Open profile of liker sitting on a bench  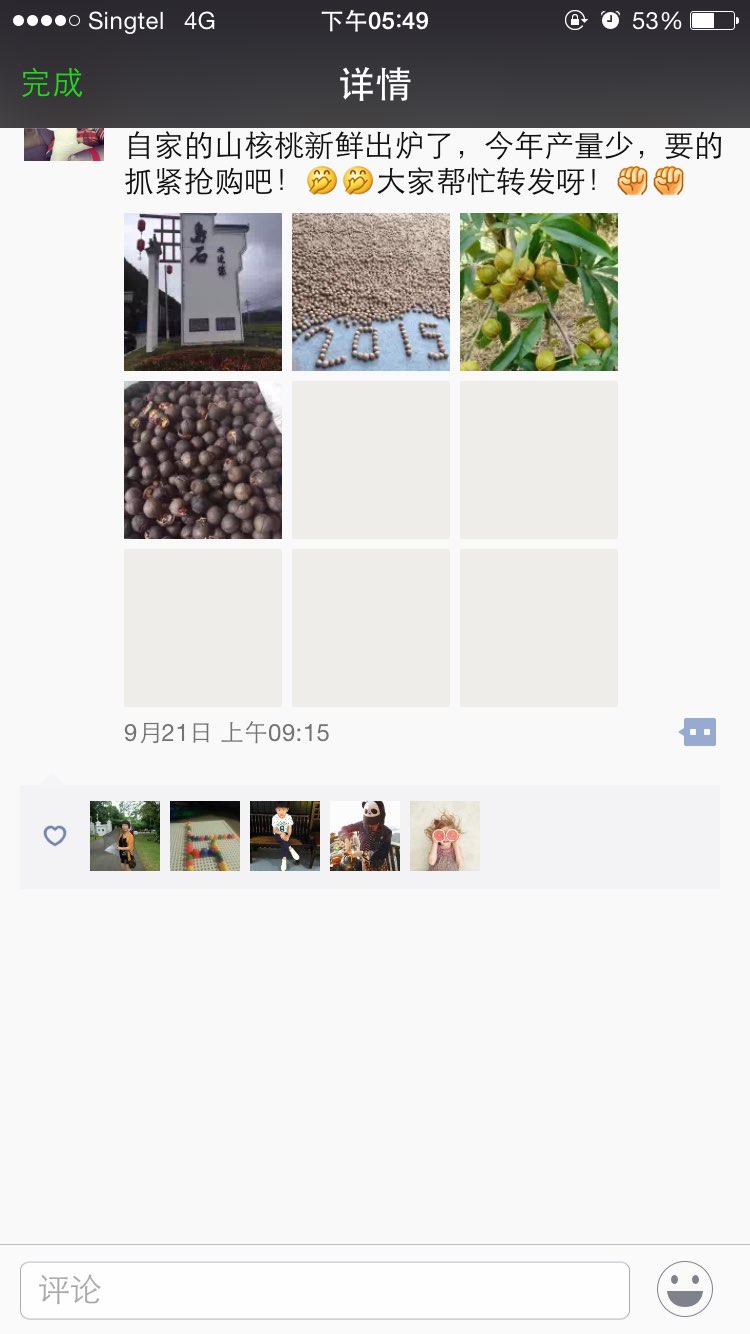(x=285, y=836)
